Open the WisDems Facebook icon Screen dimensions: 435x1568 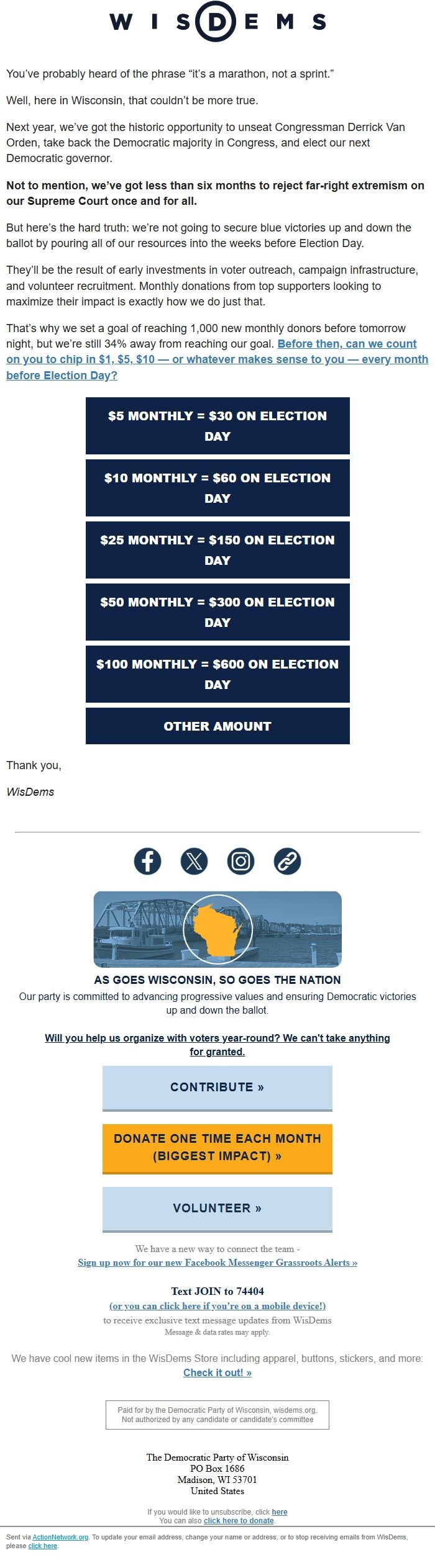147,861
